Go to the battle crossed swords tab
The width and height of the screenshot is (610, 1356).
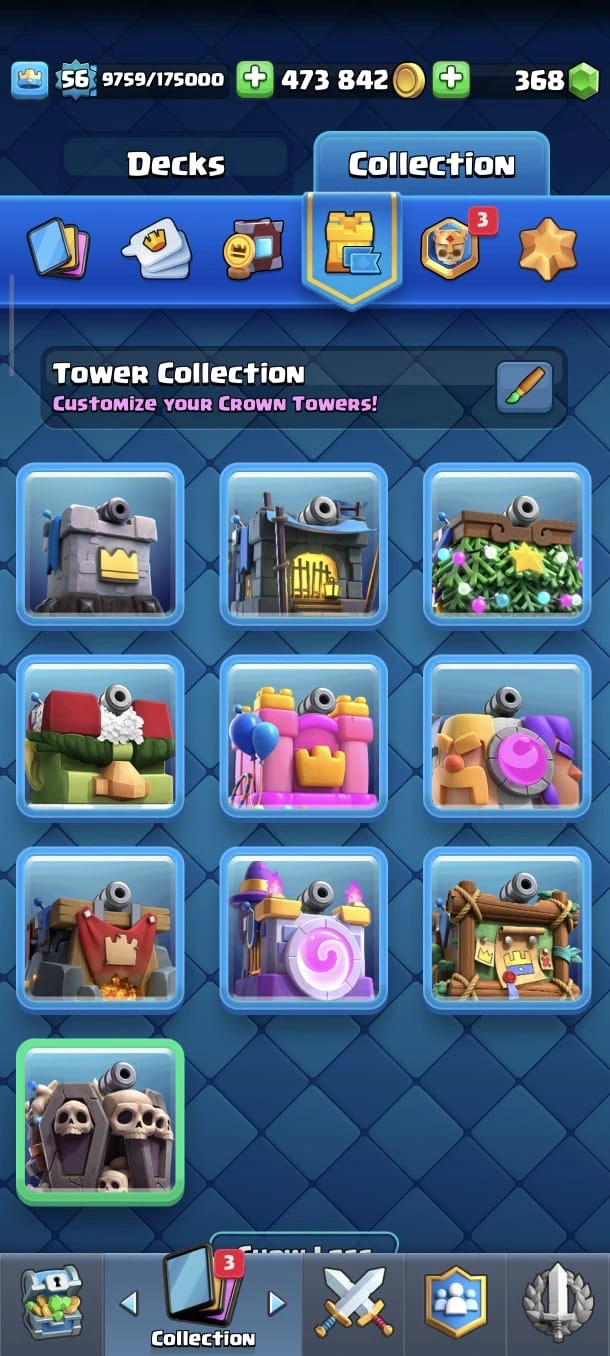353,1301
